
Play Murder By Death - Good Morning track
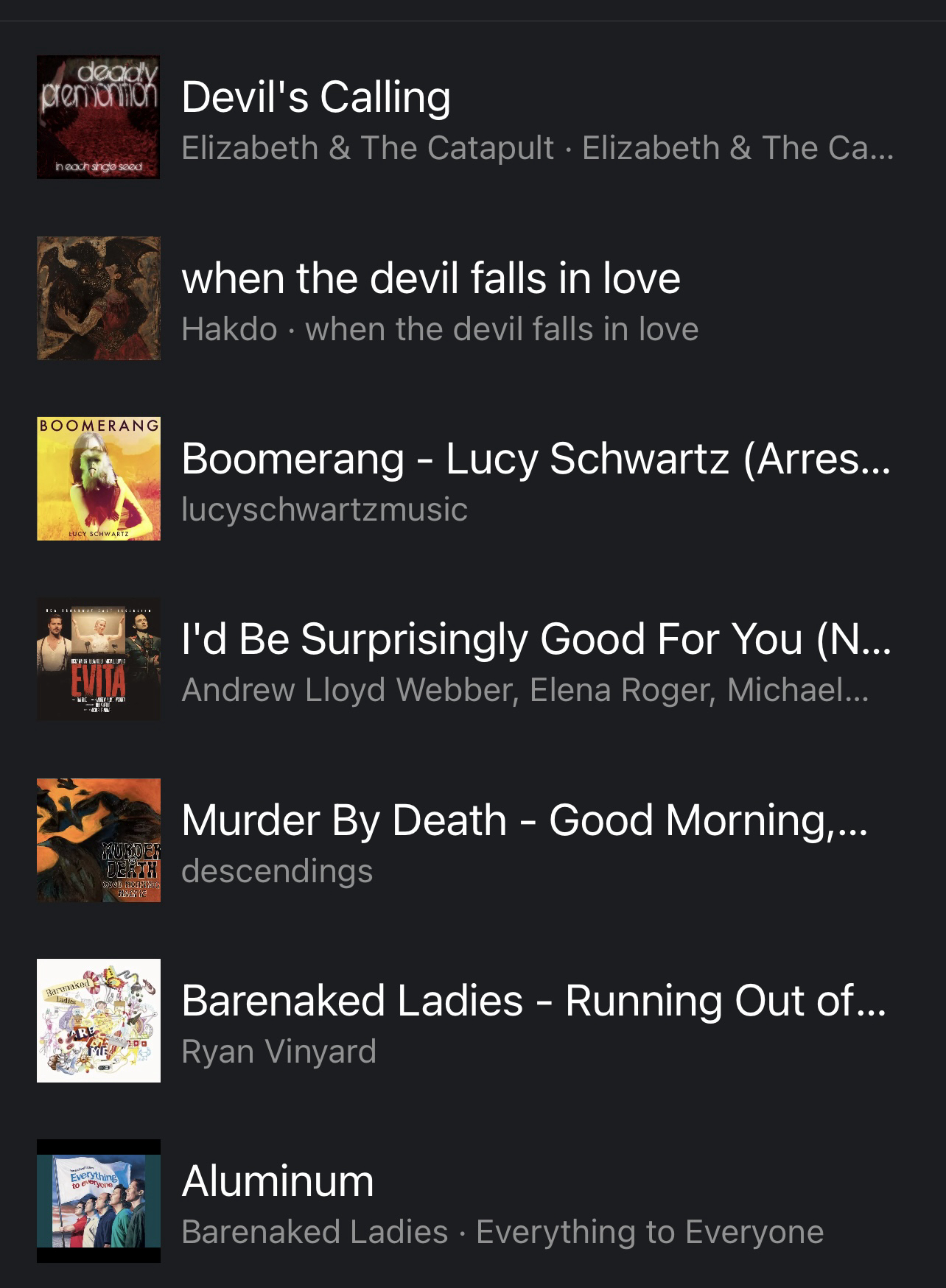tap(472, 840)
